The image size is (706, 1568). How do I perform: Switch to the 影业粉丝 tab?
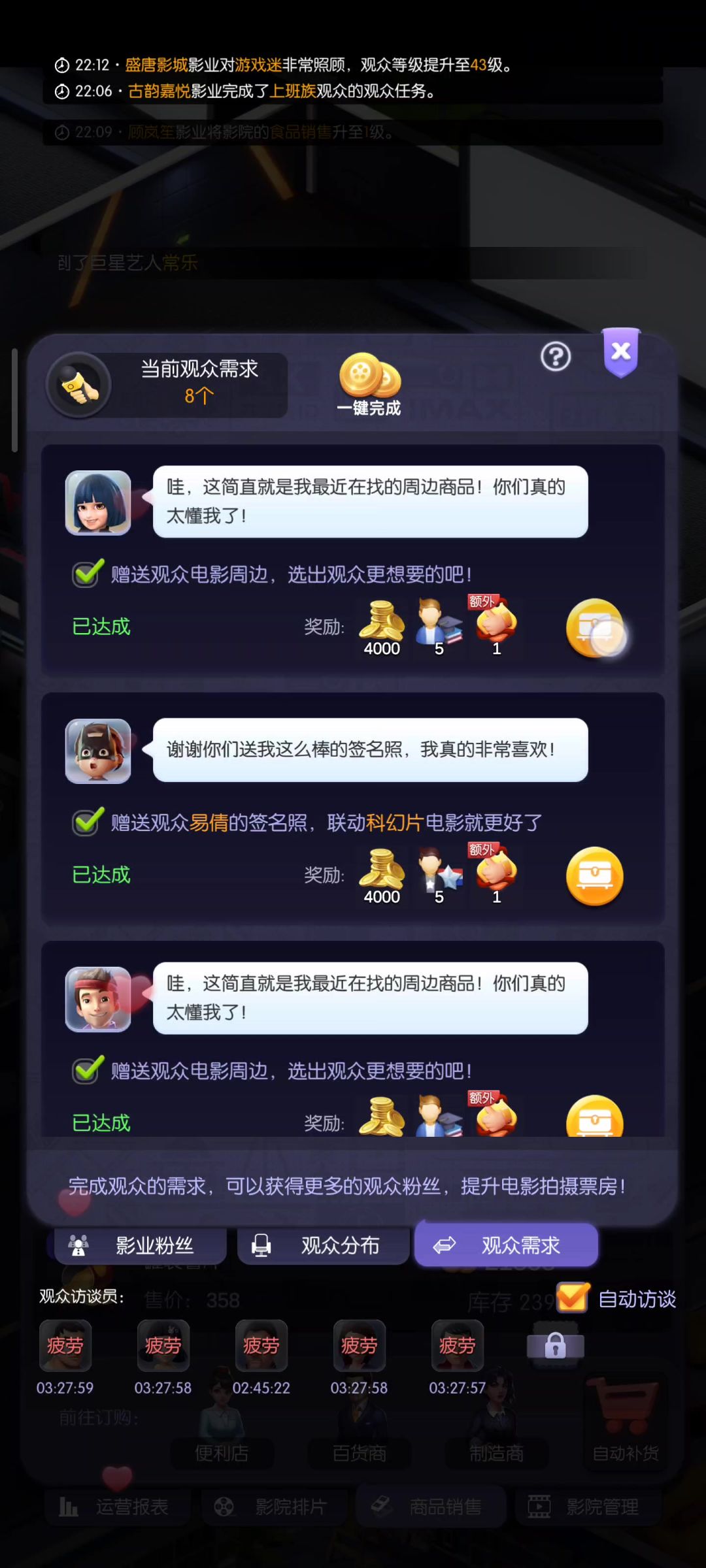[x=141, y=1245]
